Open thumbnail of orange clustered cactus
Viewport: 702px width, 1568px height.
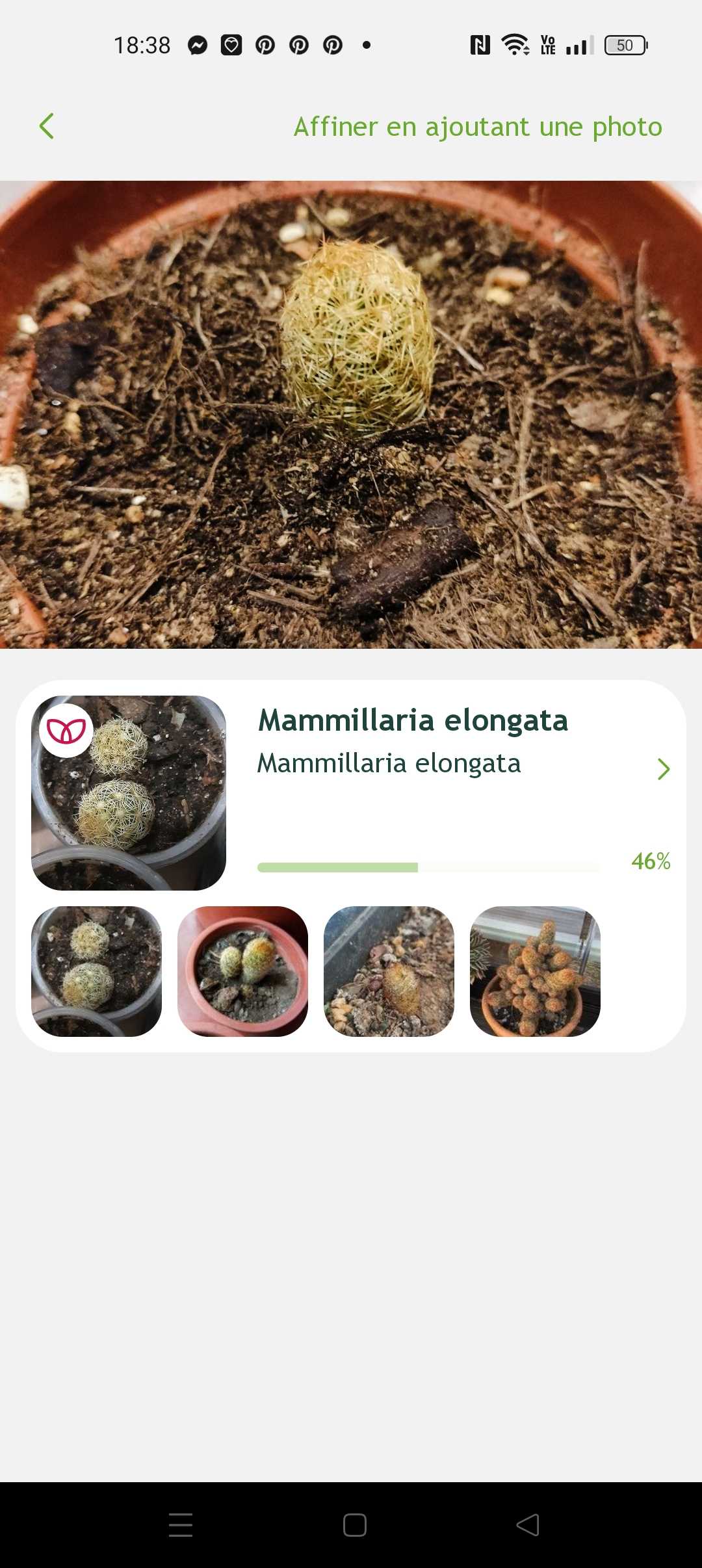pyautogui.click(x=535, y=971)
